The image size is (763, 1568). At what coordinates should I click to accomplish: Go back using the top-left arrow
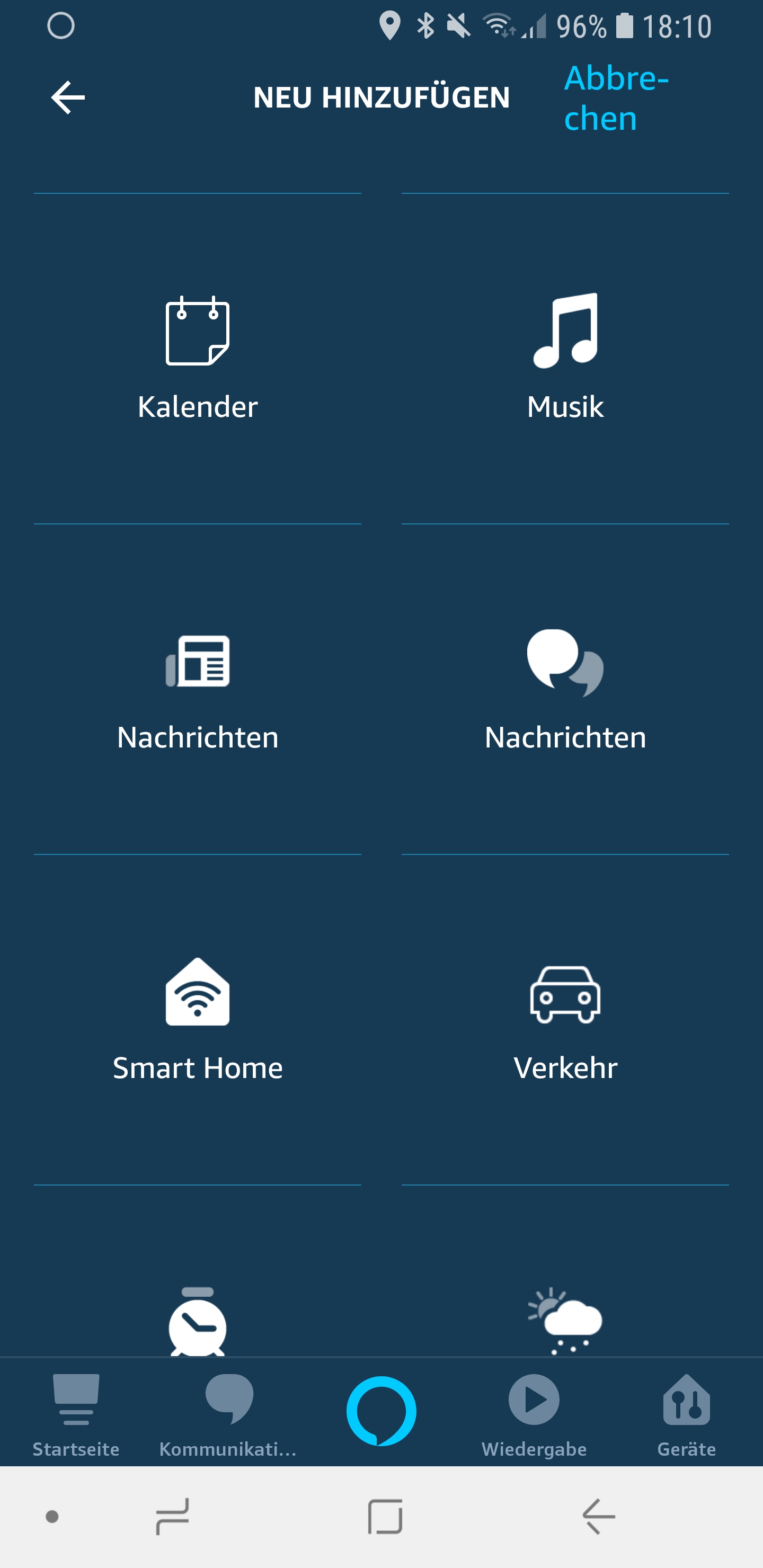(68, 97)
